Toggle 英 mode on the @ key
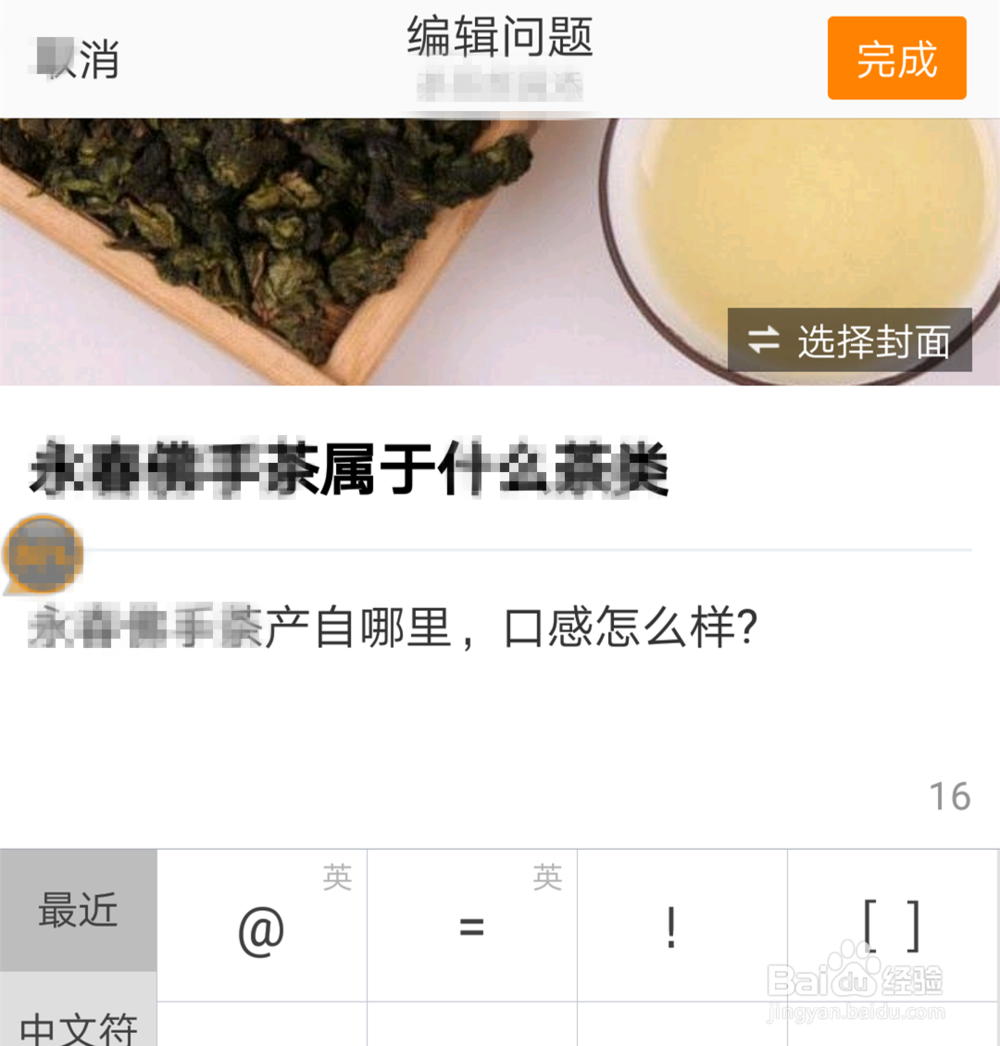 coord(337,877)
